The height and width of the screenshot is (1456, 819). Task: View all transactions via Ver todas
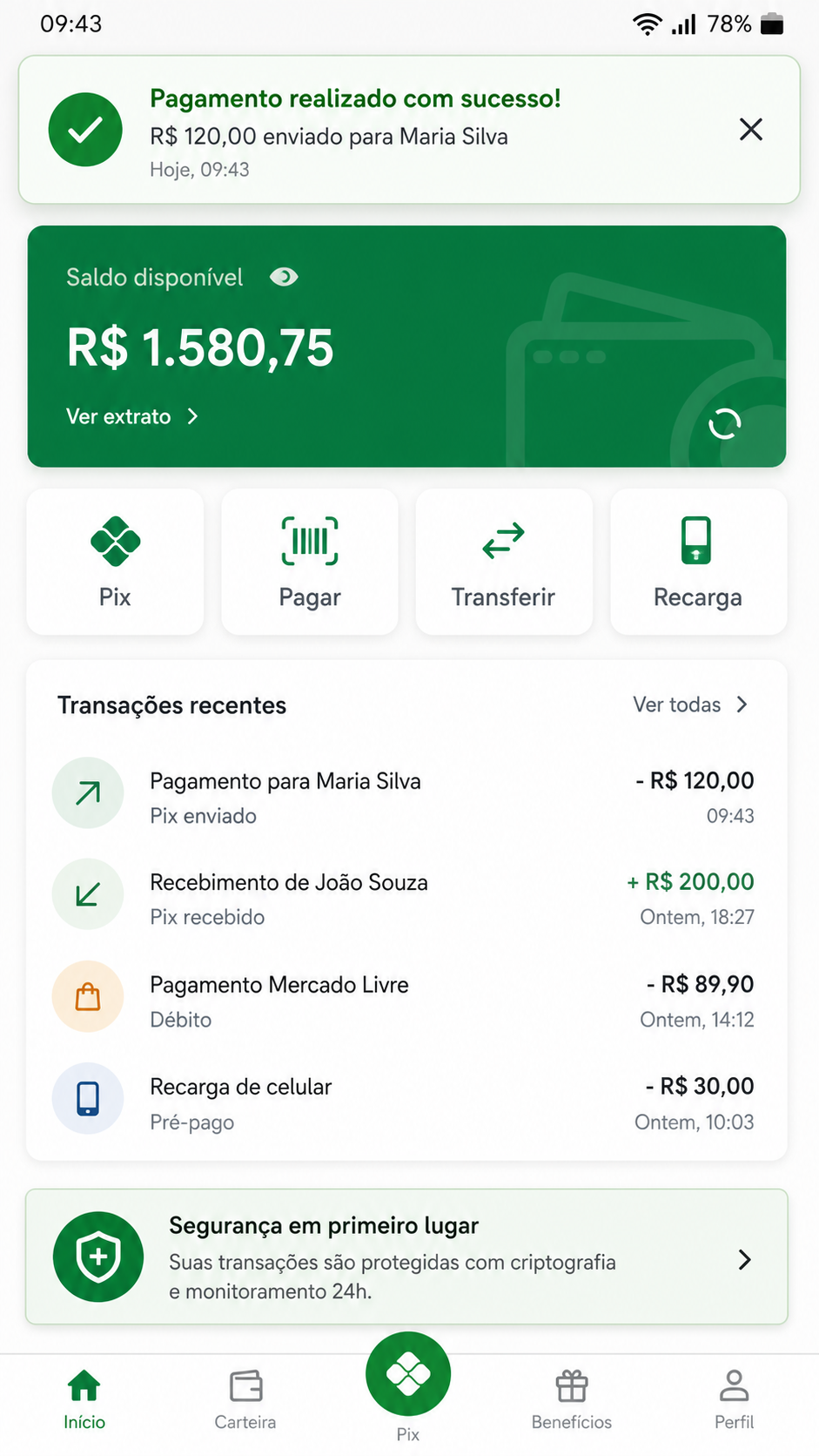(690, 704)
